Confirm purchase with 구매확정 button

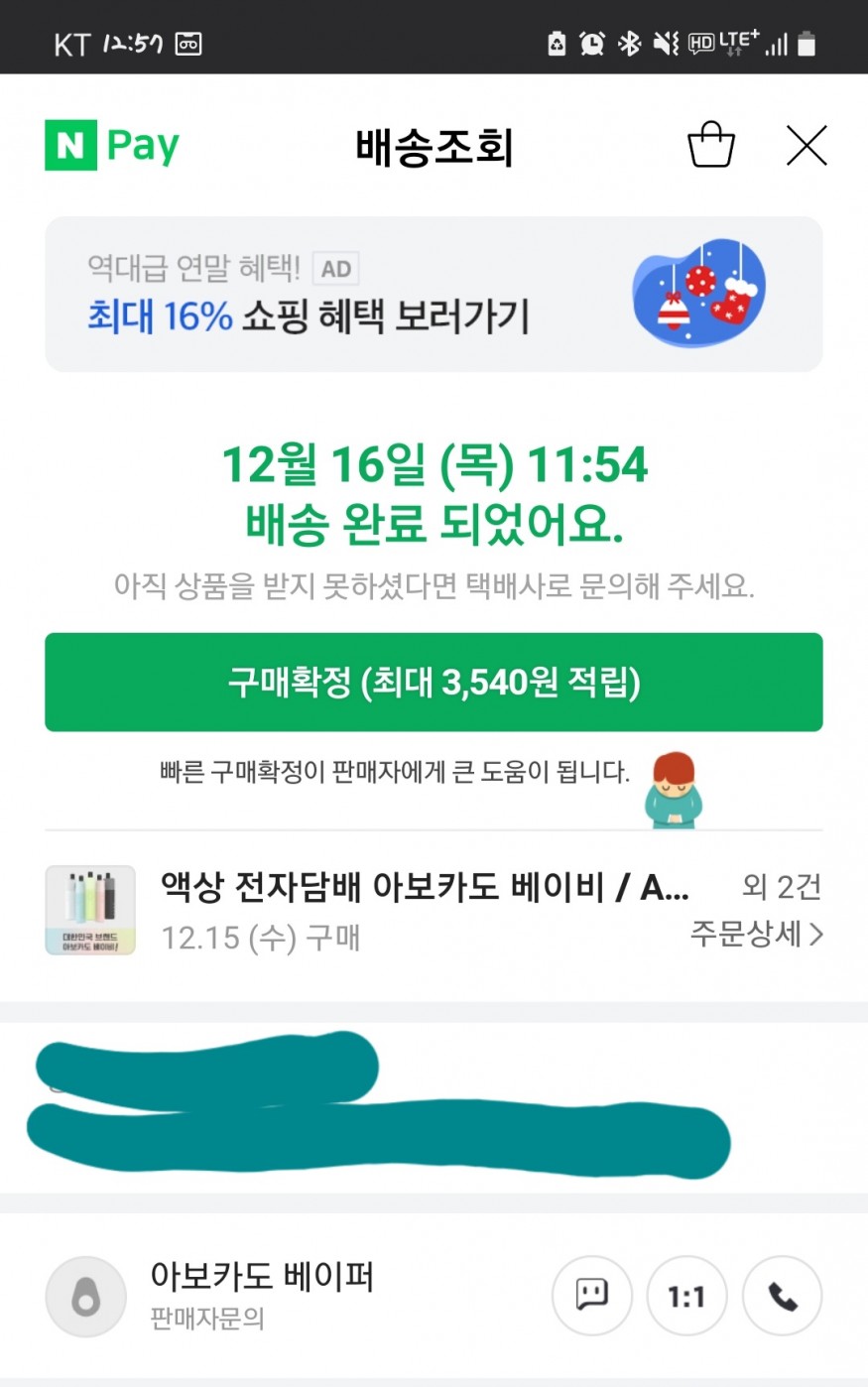tap(434, 683)
